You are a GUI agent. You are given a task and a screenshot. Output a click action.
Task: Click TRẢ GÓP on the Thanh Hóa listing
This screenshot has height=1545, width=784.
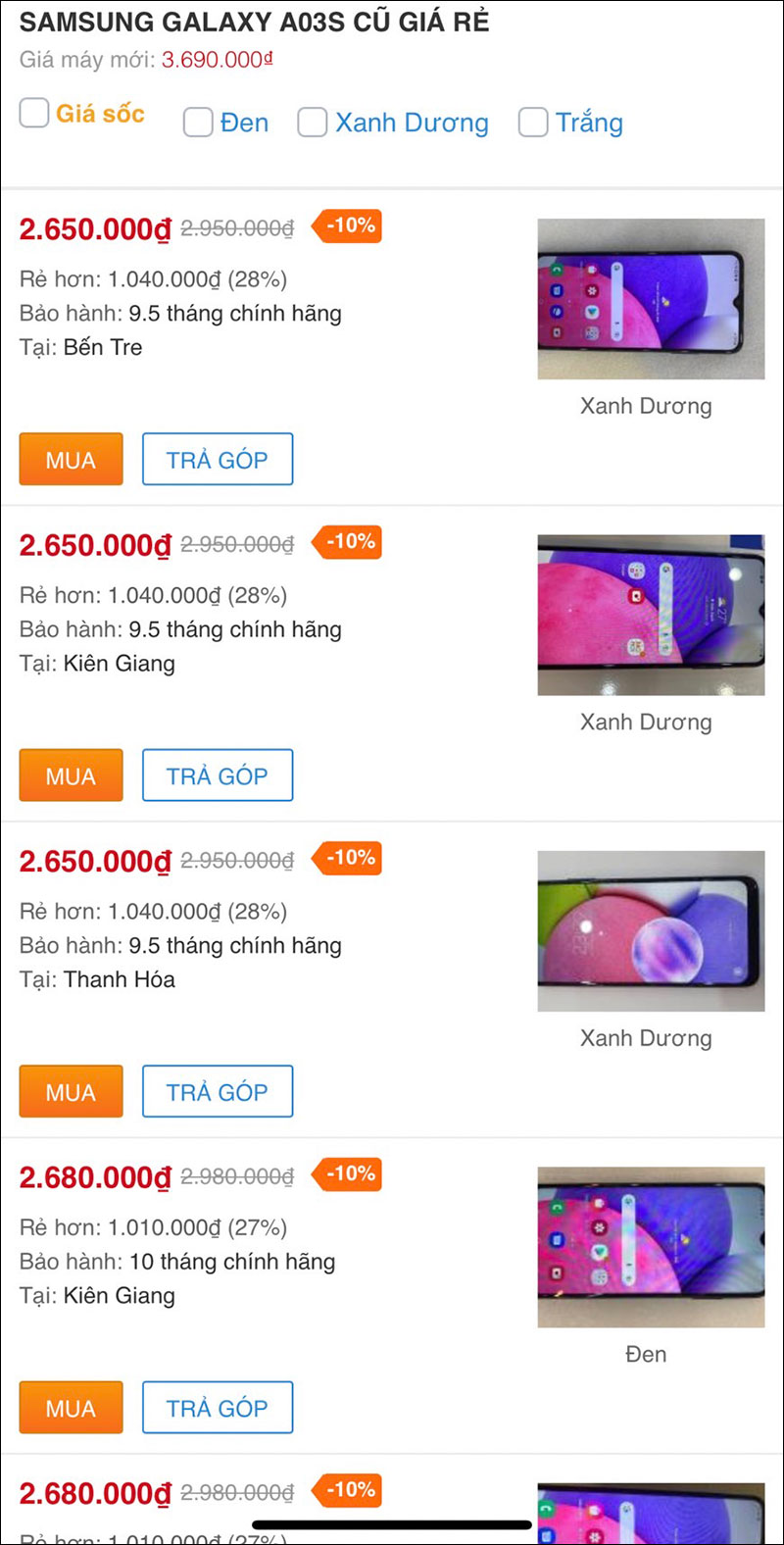[218, 1091]
